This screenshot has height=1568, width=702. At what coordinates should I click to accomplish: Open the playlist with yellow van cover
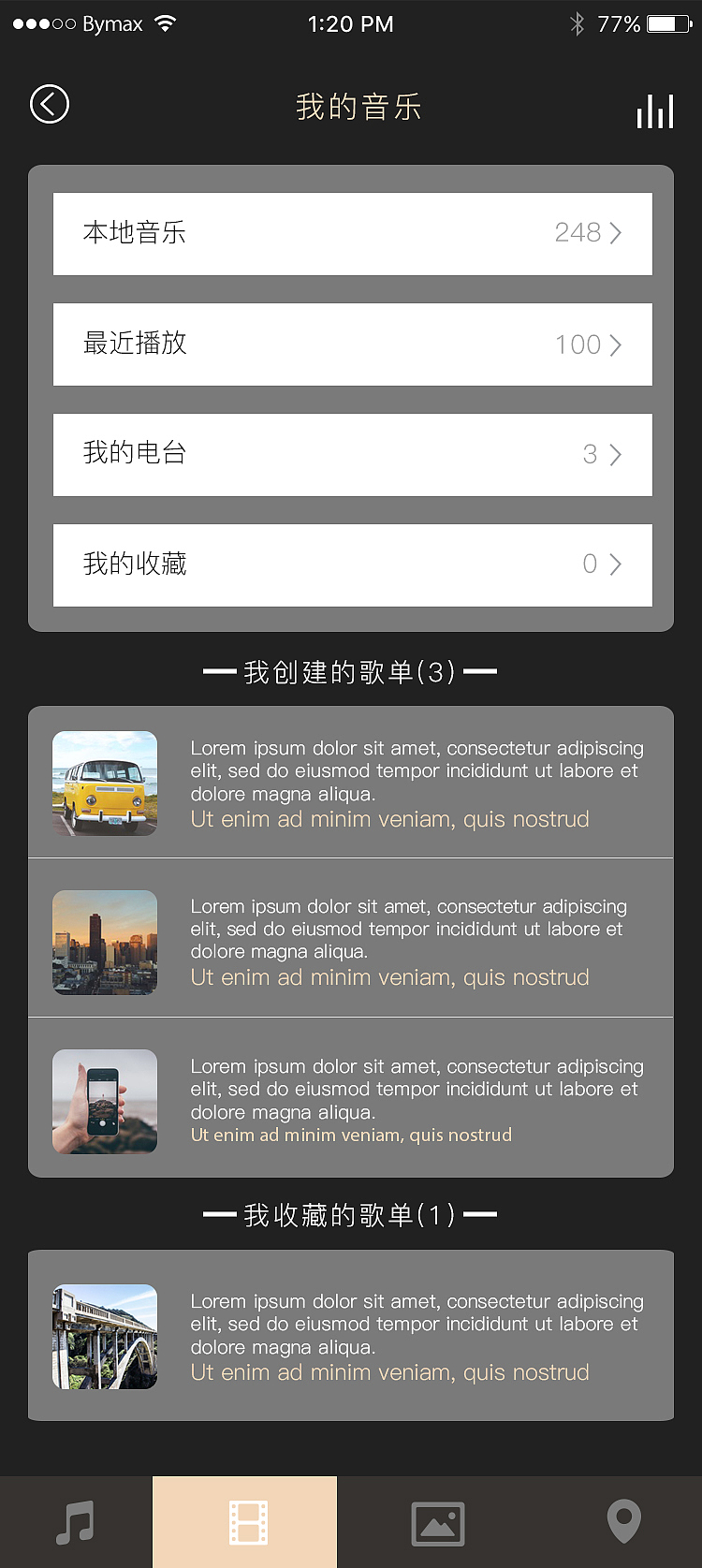[351, 783]
